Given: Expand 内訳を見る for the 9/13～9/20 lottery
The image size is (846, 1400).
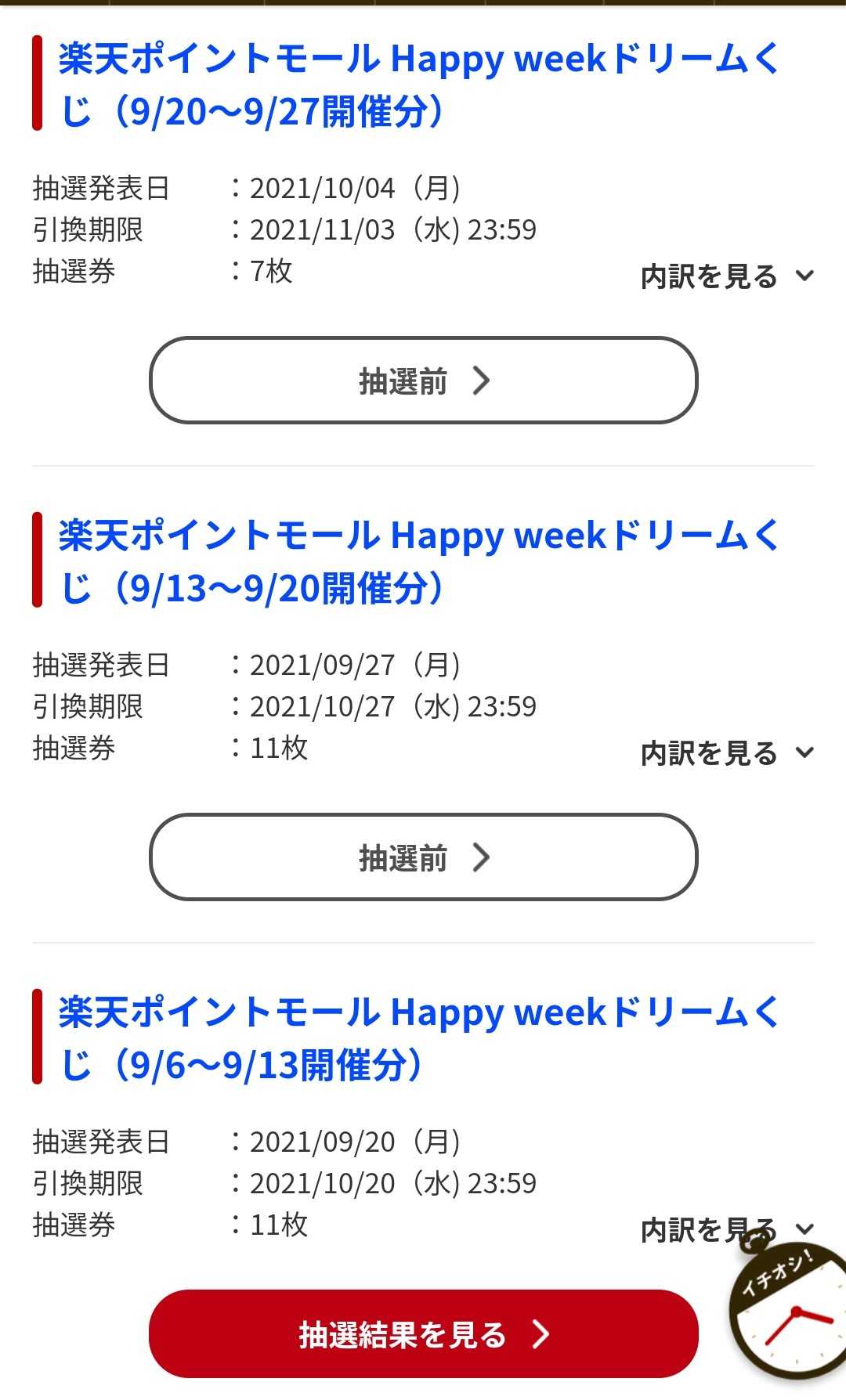Looking at the screenshot, I should tap(727, 753).
